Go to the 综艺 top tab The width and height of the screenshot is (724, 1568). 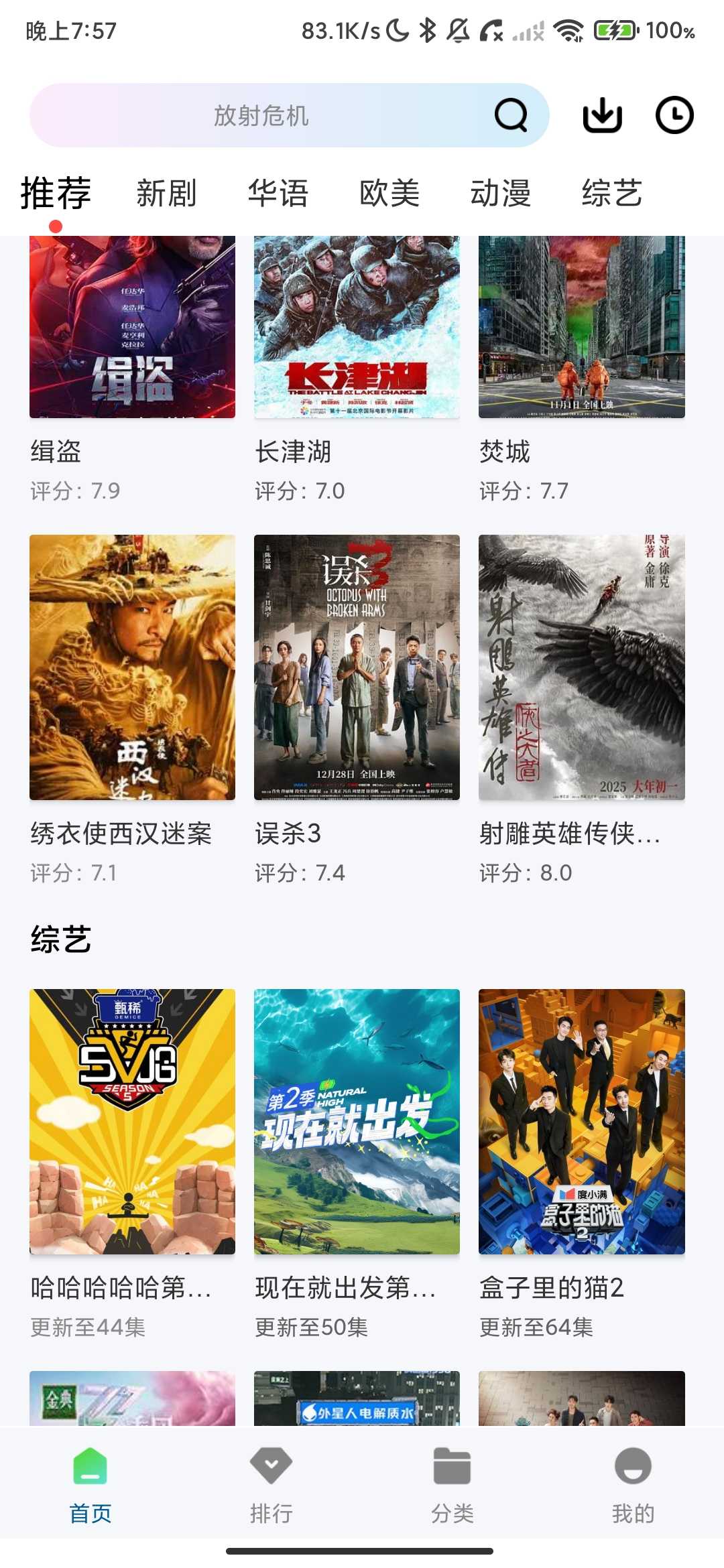[612, 194]
